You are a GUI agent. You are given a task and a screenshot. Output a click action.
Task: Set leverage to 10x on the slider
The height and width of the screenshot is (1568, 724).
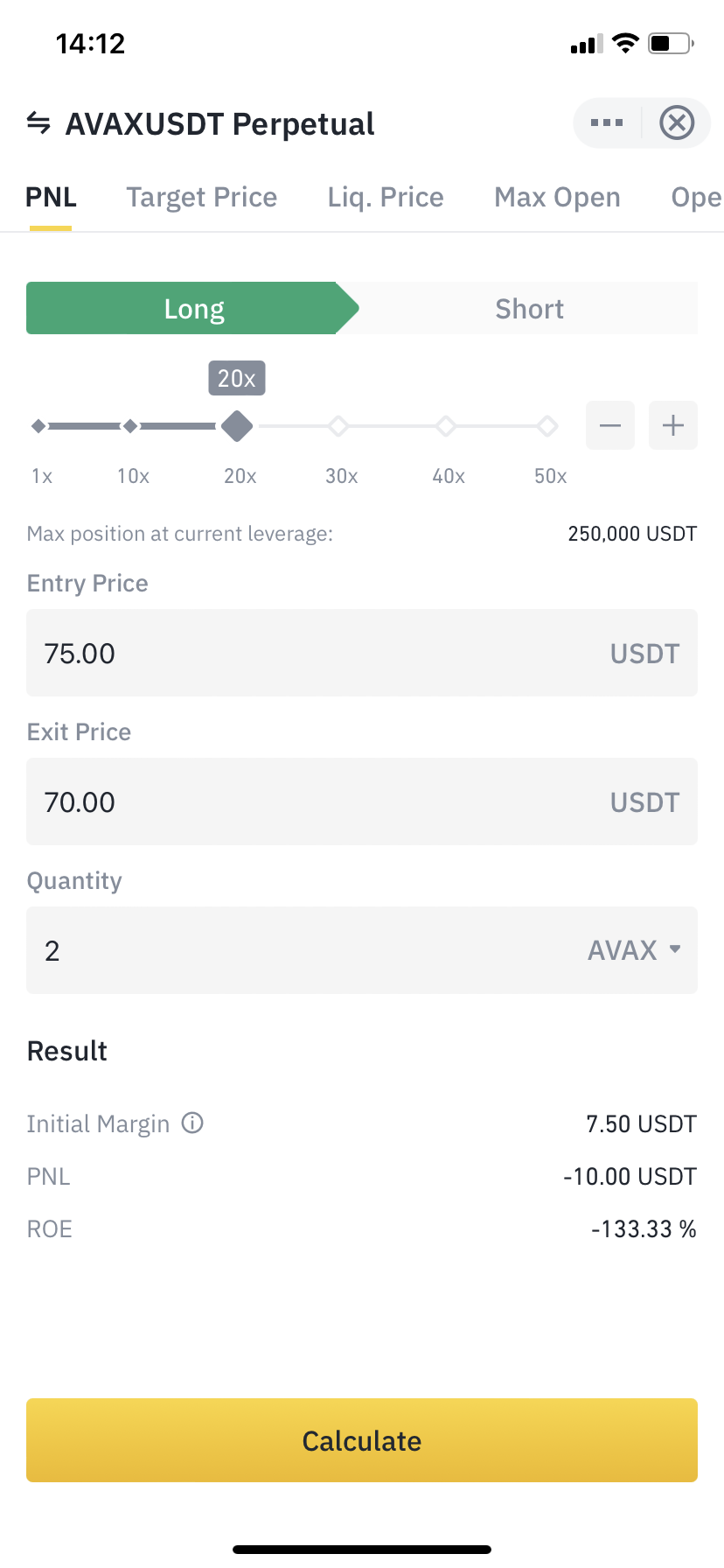point(130,426)
